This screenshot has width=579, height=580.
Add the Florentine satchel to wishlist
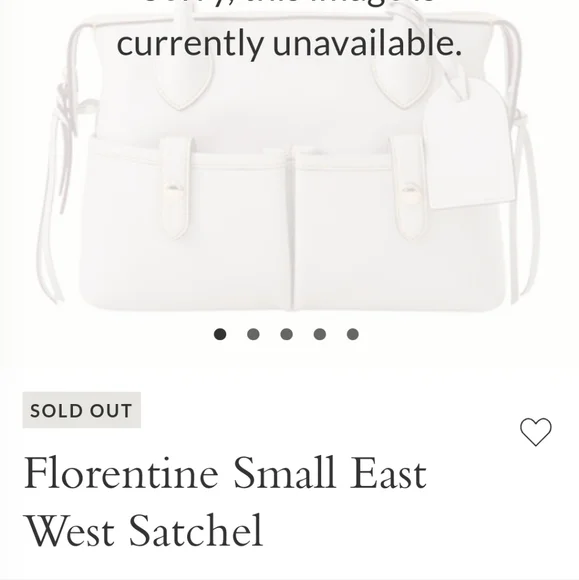pos(536,432)
